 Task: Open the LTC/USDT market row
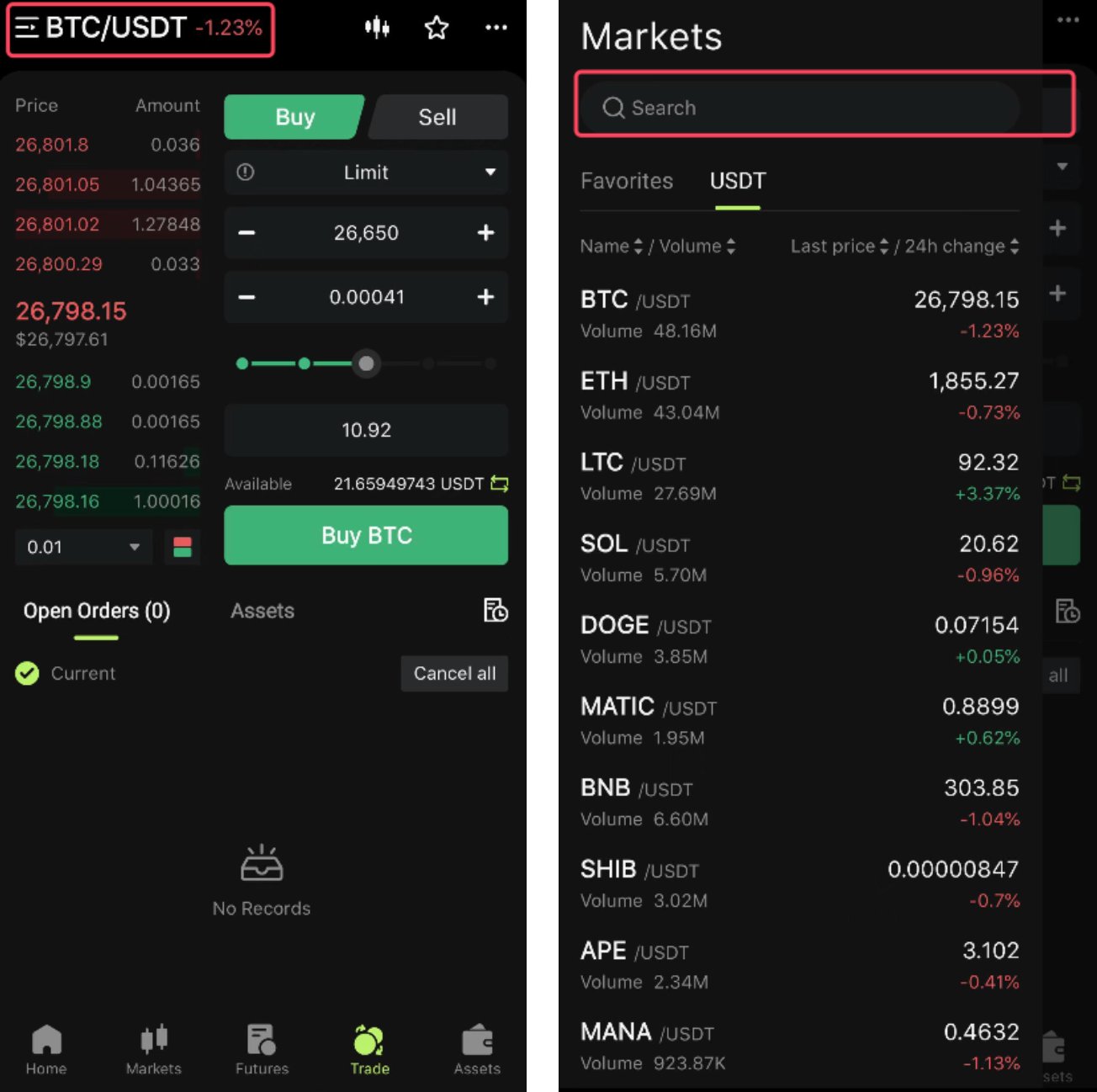coord(799,477)
